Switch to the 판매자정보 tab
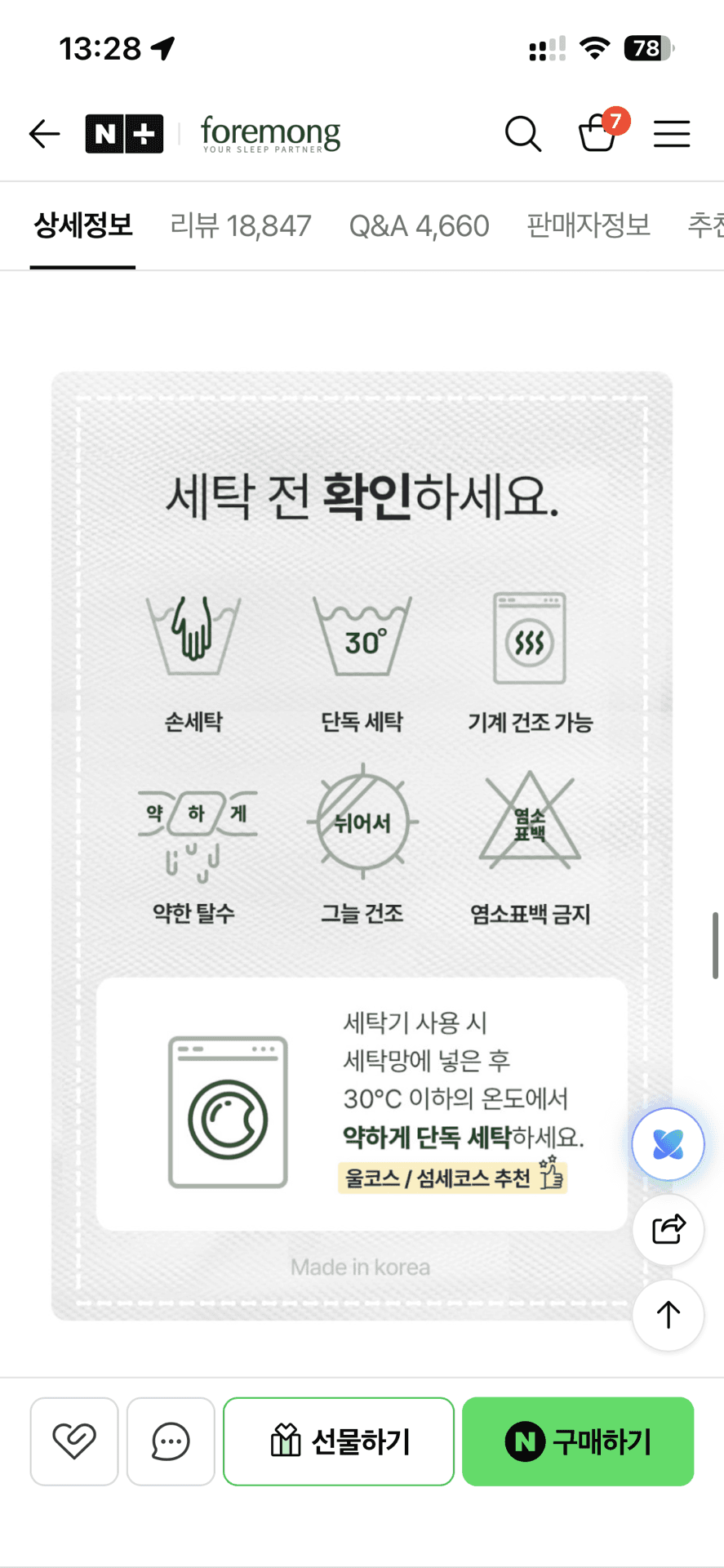Screen dimensions: 724x1568 [x=589, y=225]
